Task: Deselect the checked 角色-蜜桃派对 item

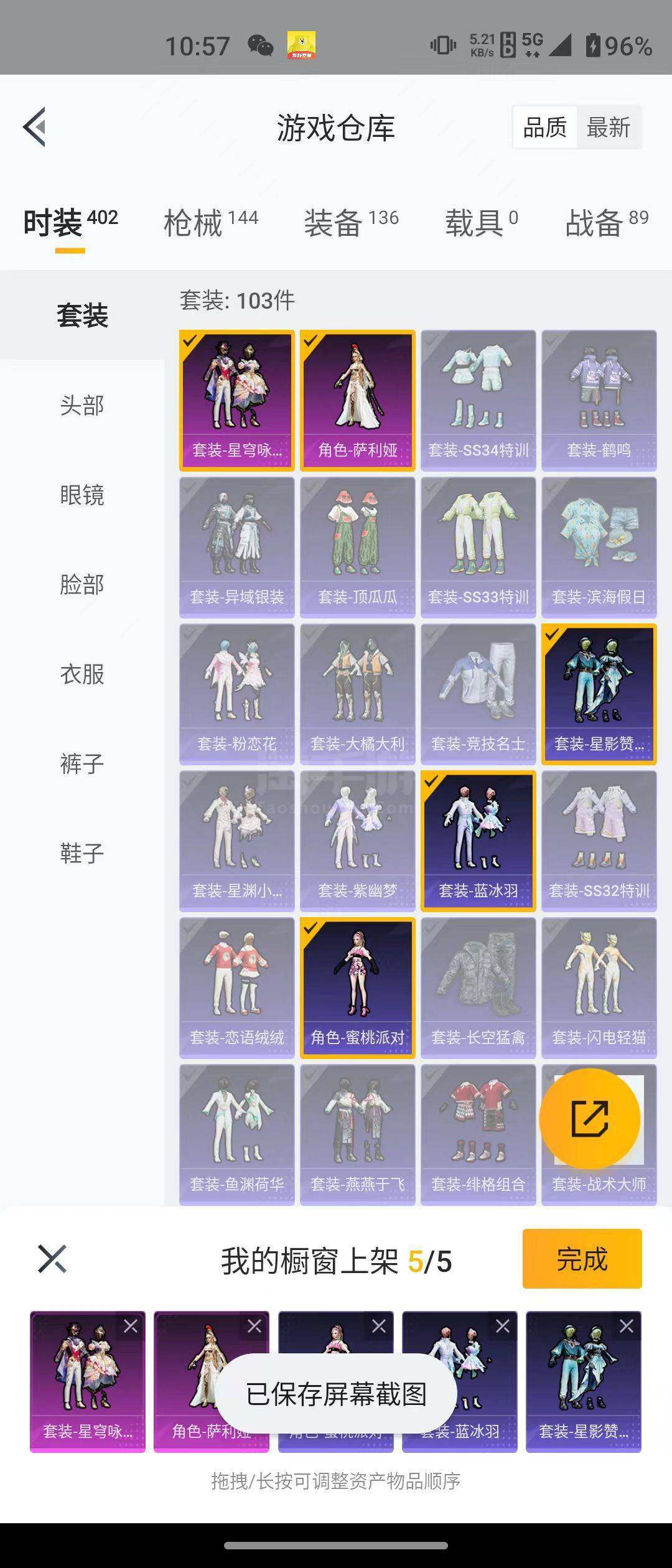Action: [357, 987]
